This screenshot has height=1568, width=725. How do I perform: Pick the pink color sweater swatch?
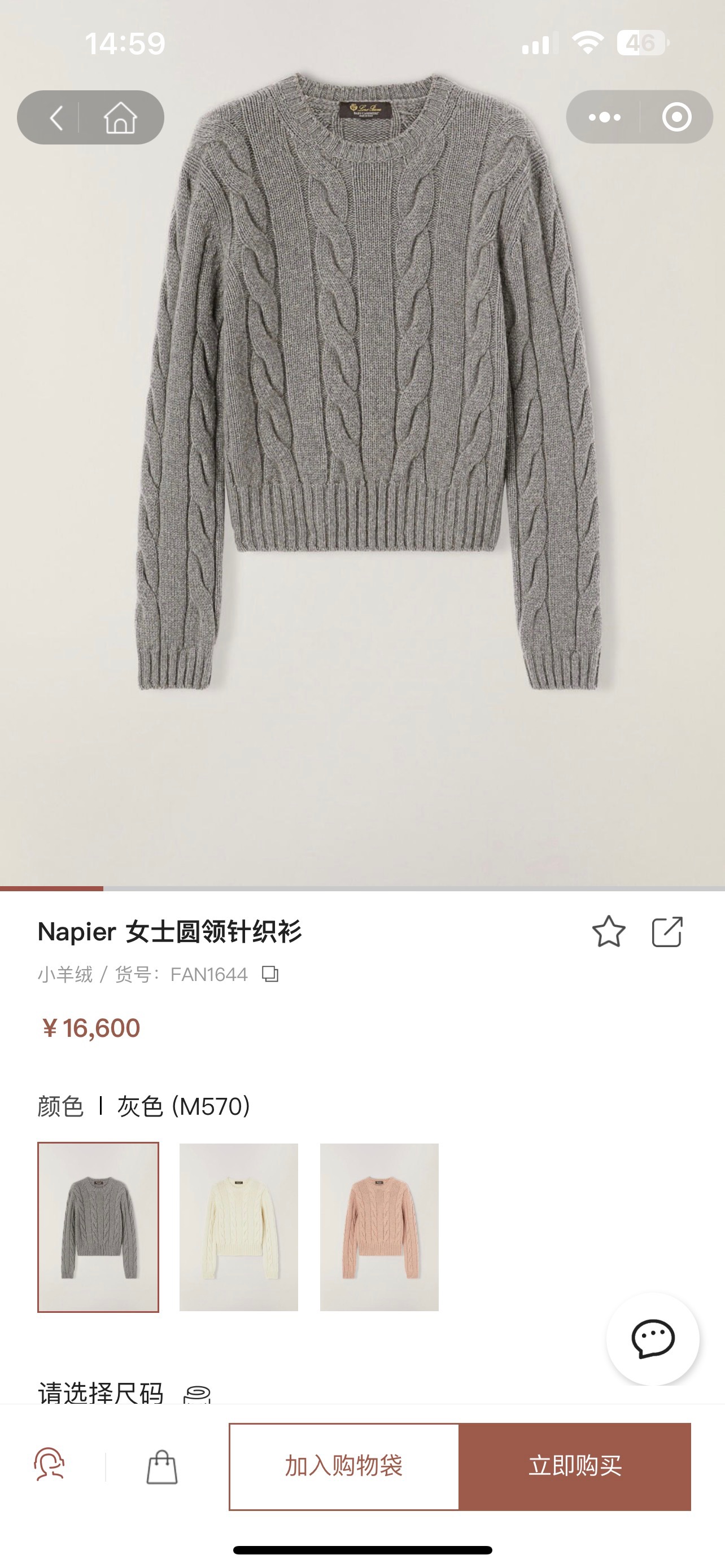coord(379,1227)
